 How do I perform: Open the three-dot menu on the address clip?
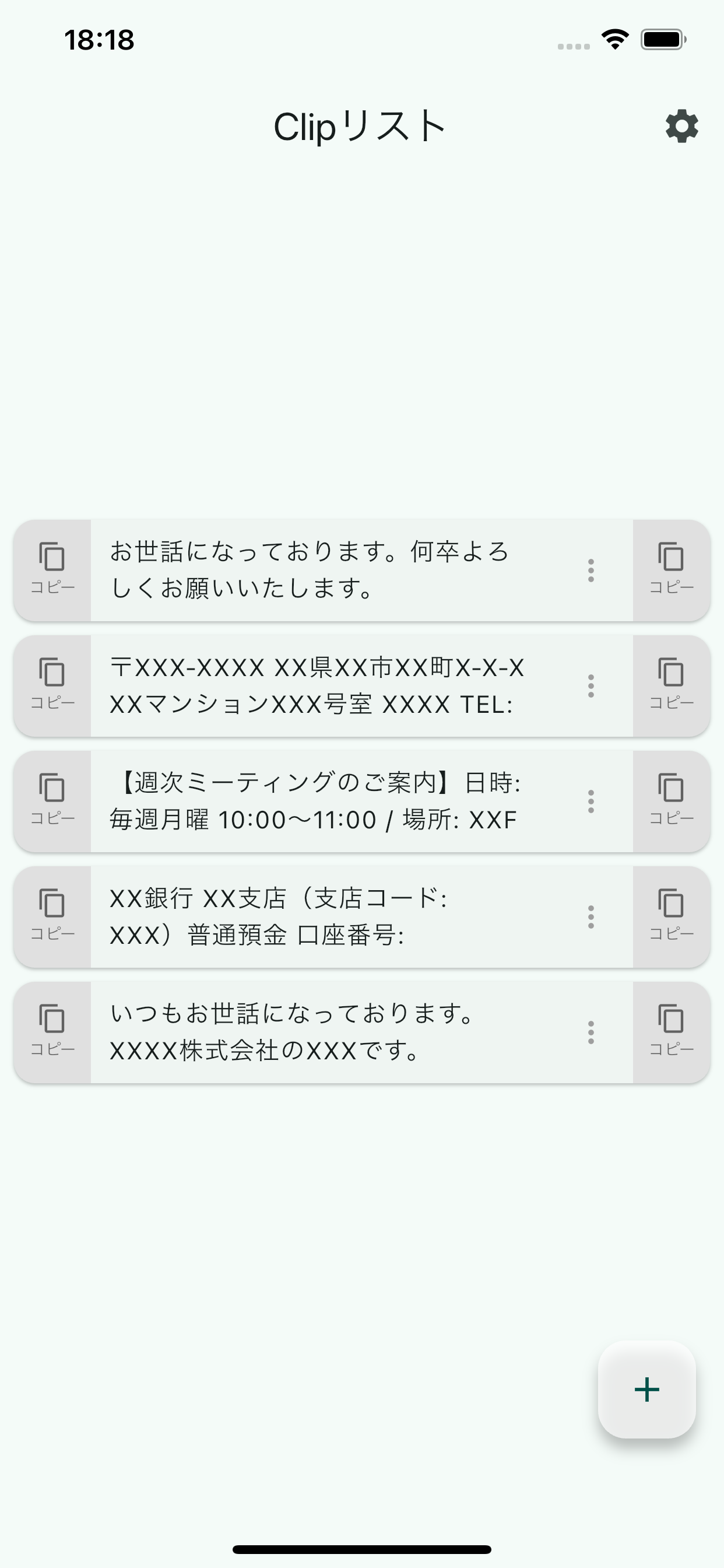(x=590, y=685)
